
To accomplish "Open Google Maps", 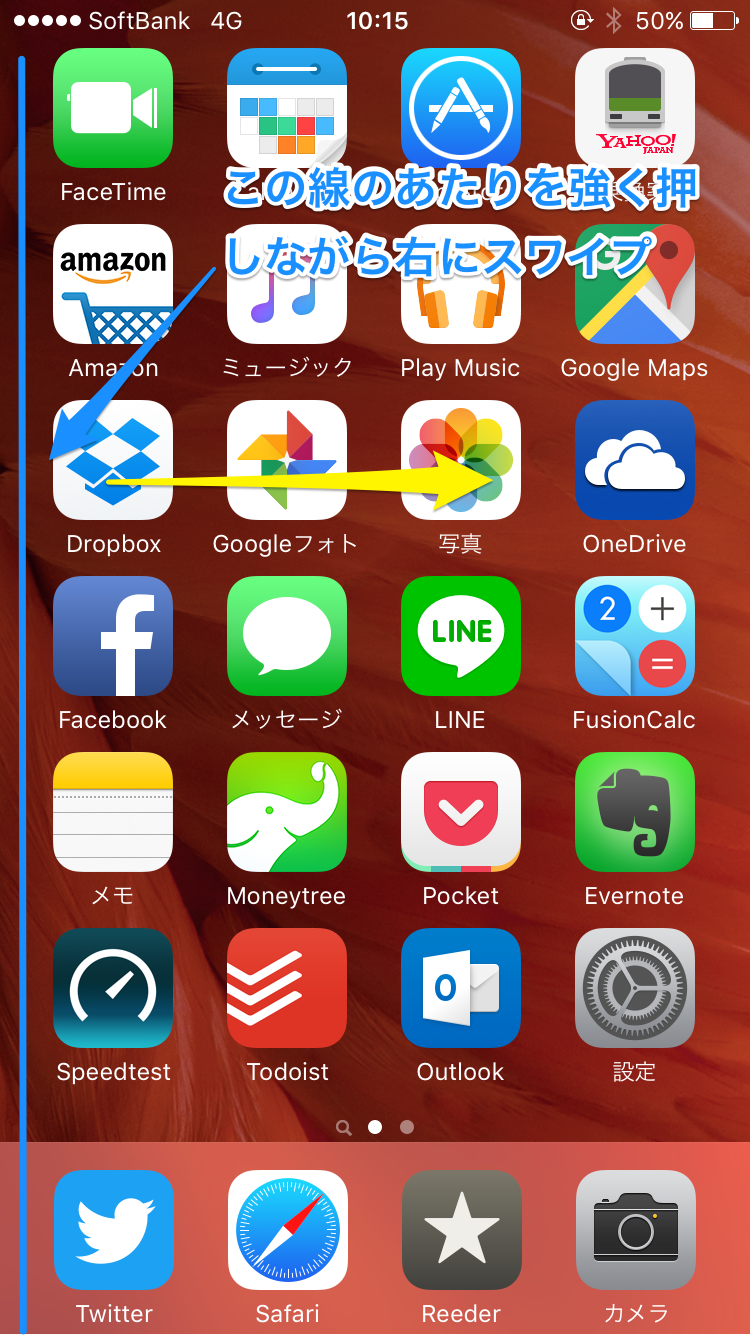I will click(x=635, y=284).
